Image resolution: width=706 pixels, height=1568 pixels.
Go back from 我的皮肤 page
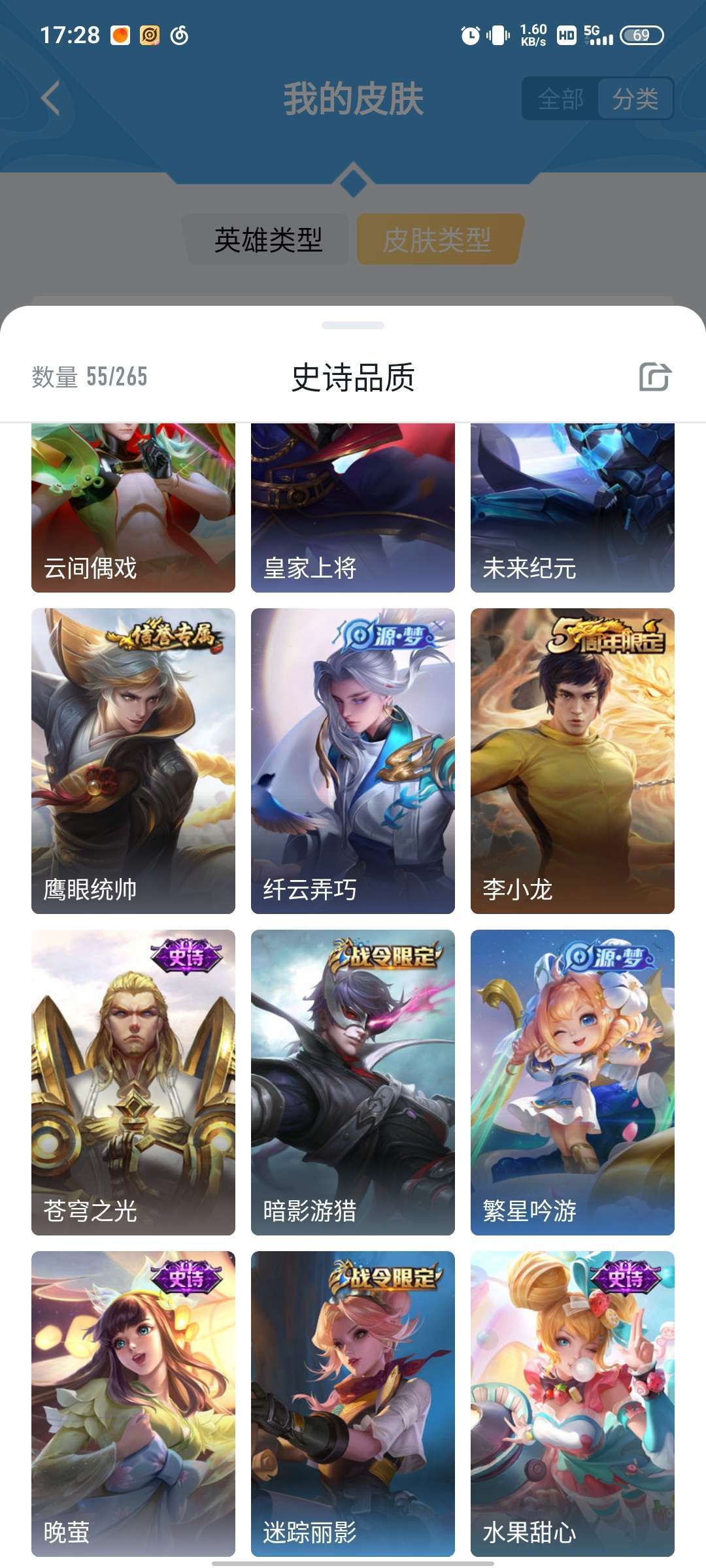click(x=51, y=99)
